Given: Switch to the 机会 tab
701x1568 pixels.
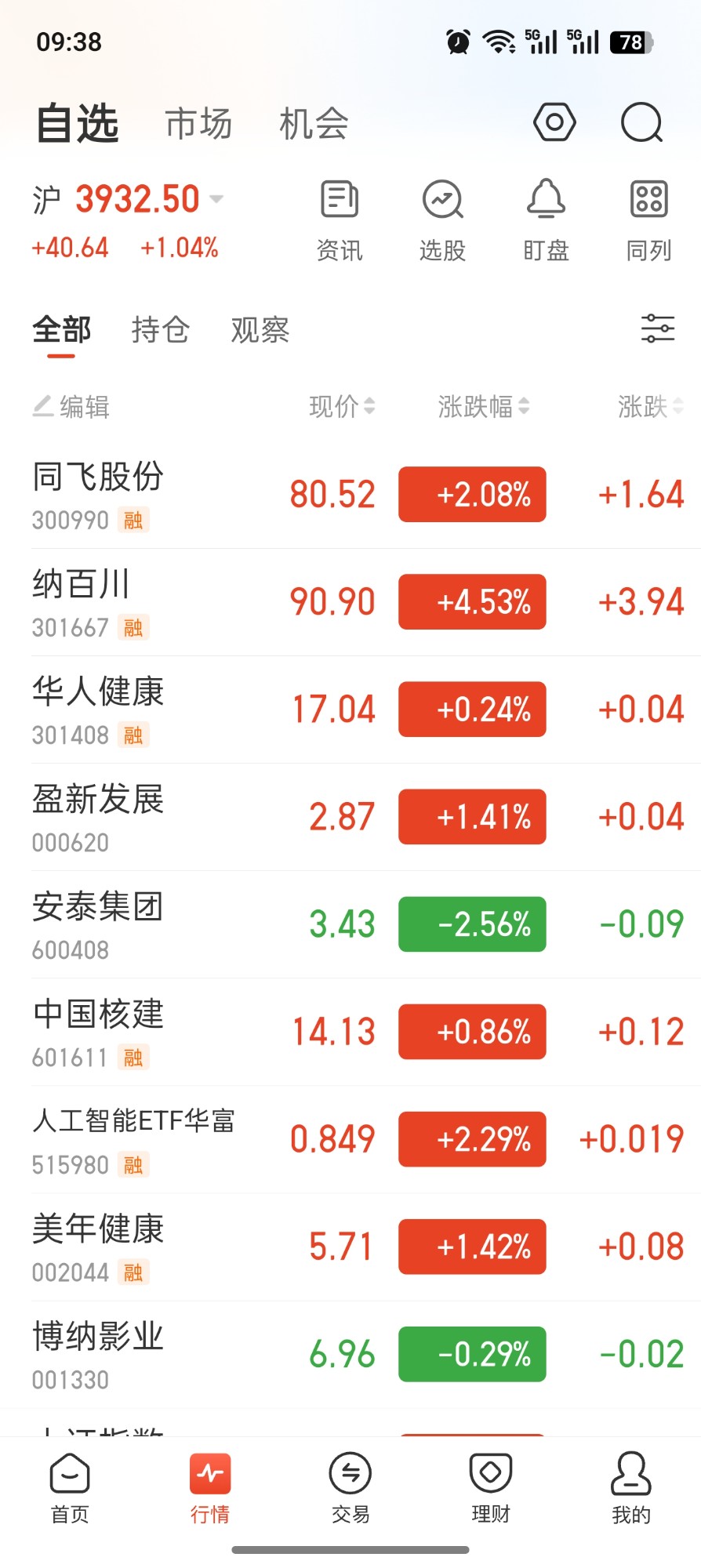Looking at the screenshot, I should pyautogui.click(x=314, y=124).
